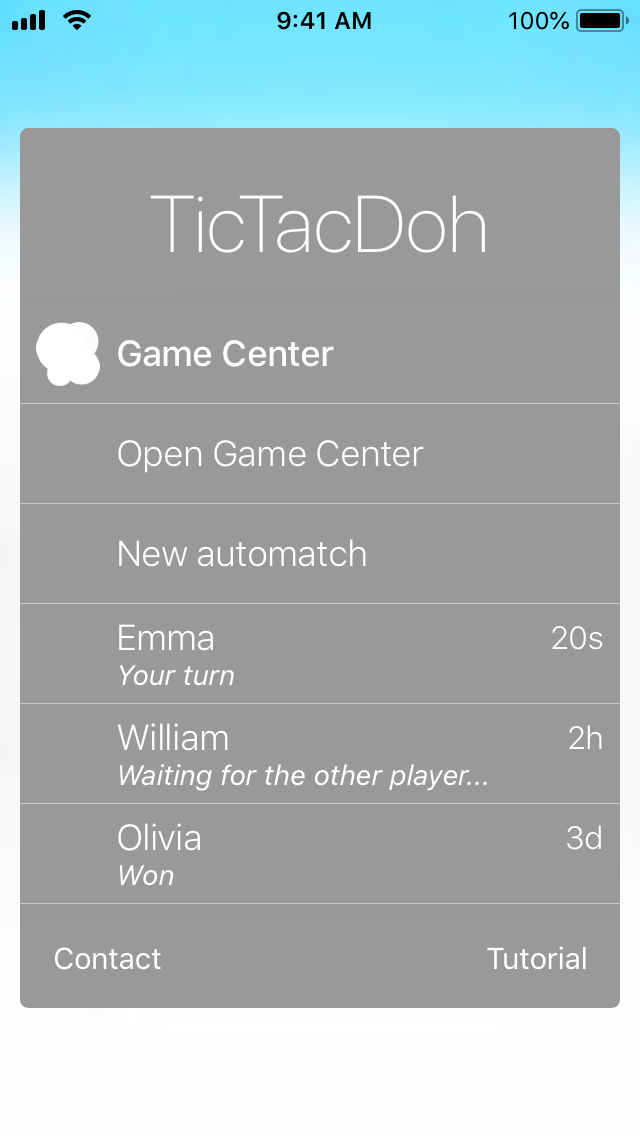Open the match with William

click(320, 754)
